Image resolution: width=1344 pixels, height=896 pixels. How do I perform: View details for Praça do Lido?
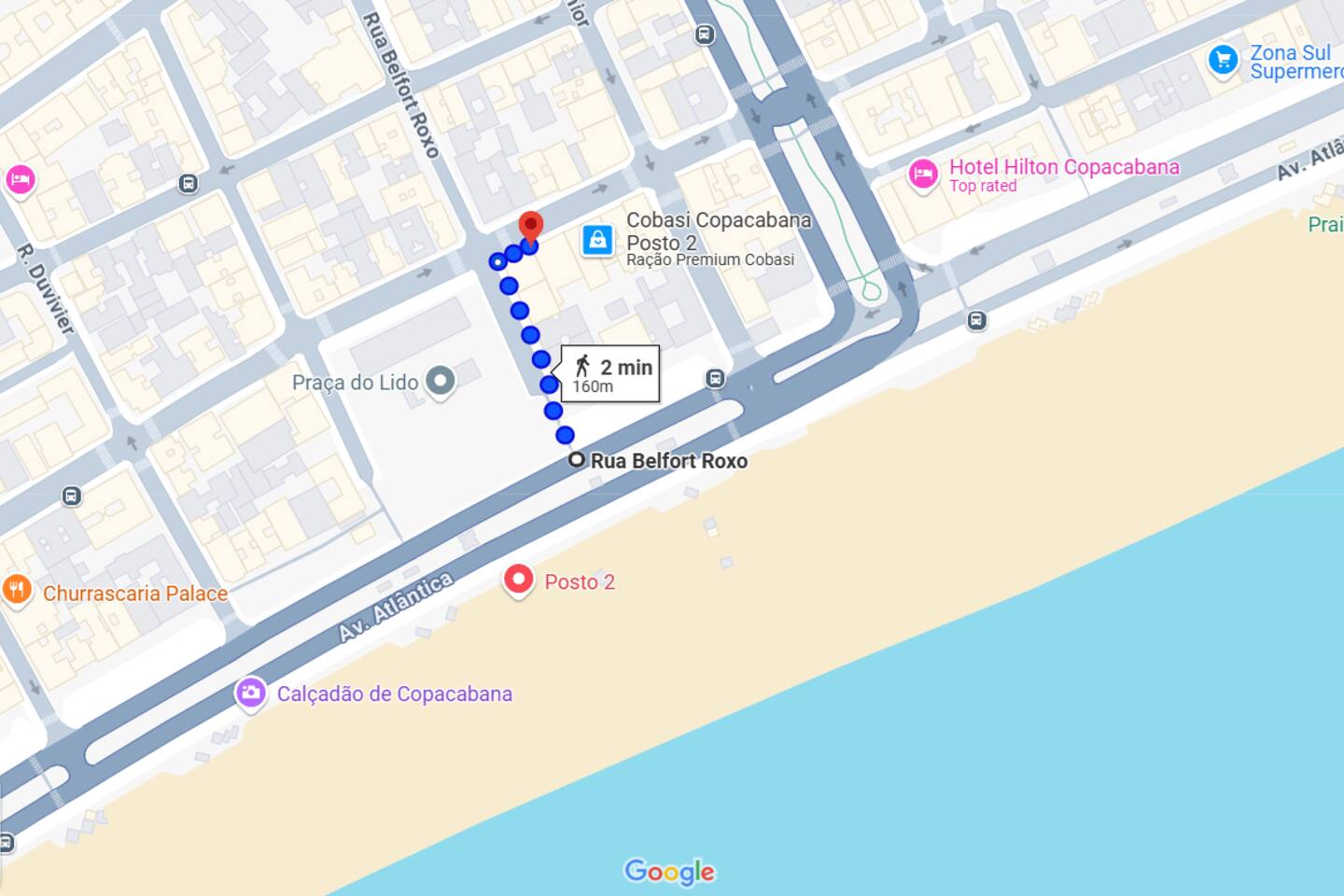point(441,381)
